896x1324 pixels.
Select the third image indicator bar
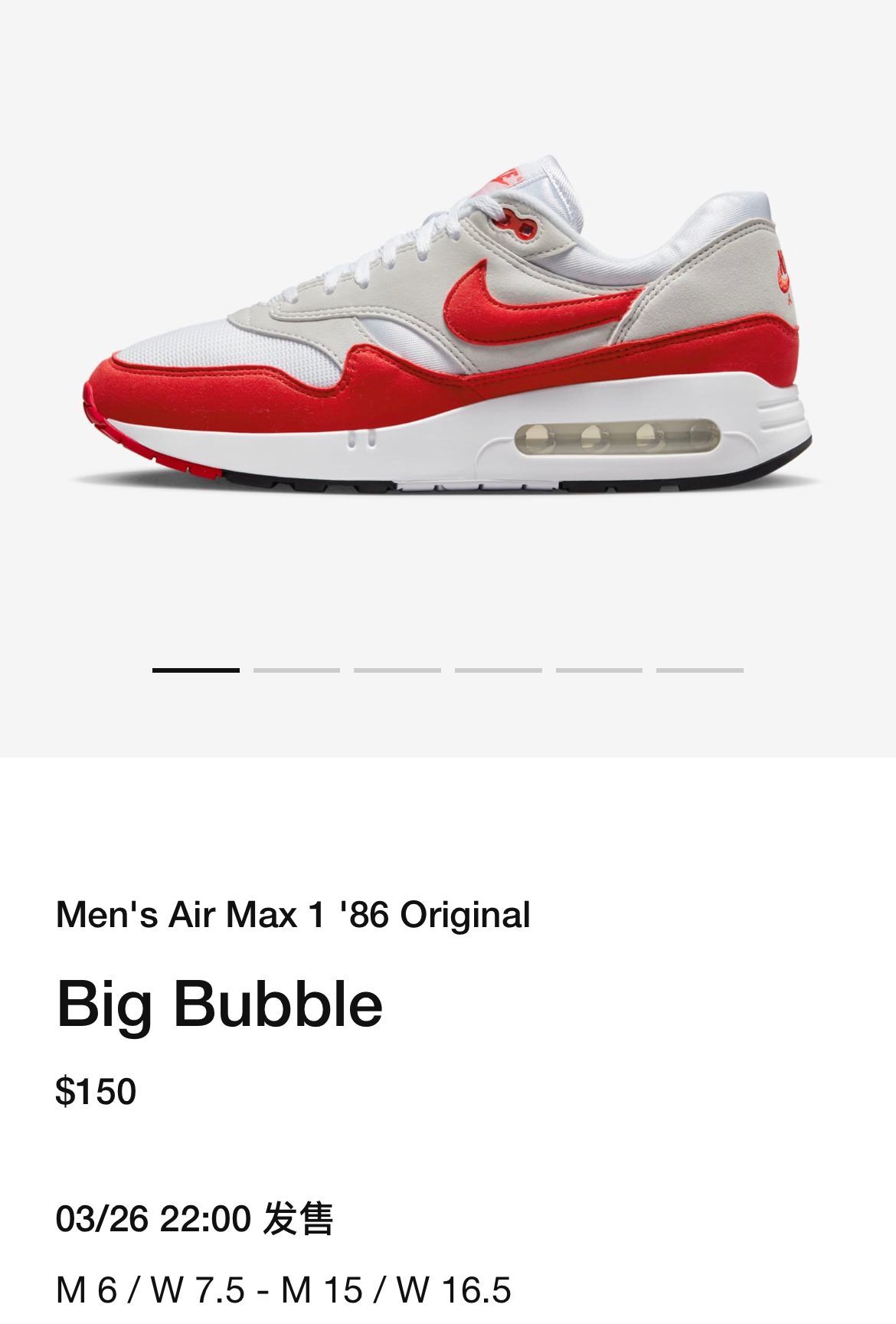(397, 670)
